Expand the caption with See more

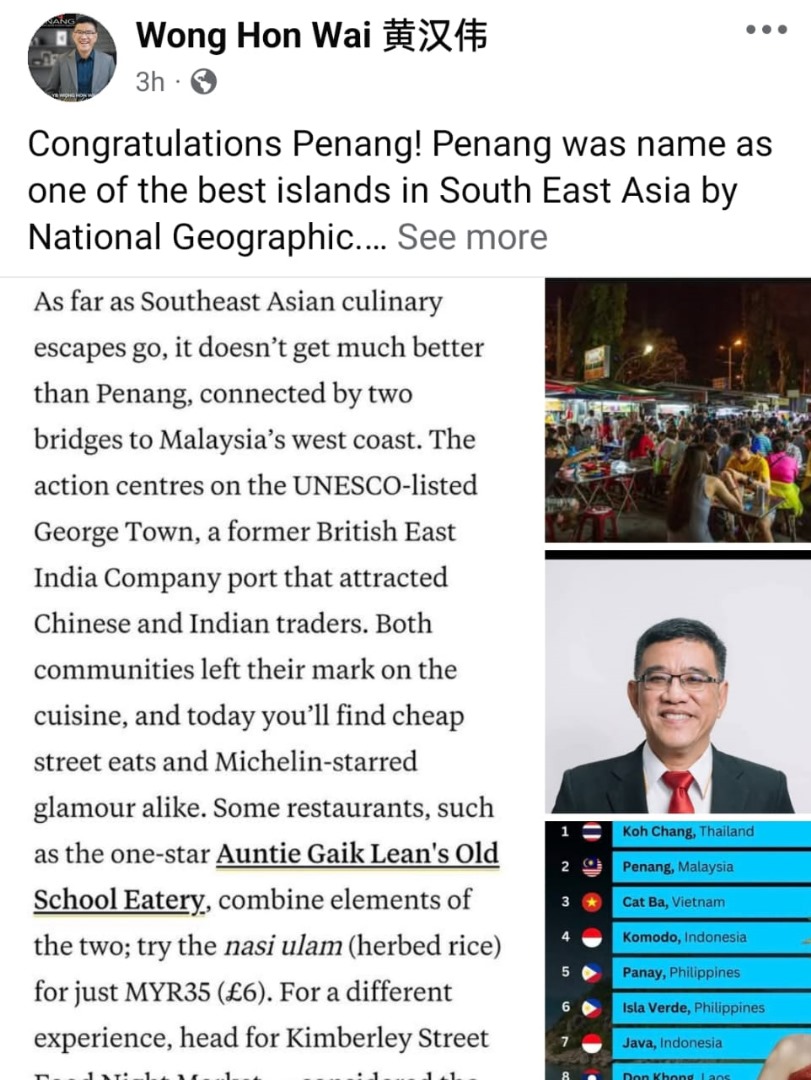click(472, 237)
